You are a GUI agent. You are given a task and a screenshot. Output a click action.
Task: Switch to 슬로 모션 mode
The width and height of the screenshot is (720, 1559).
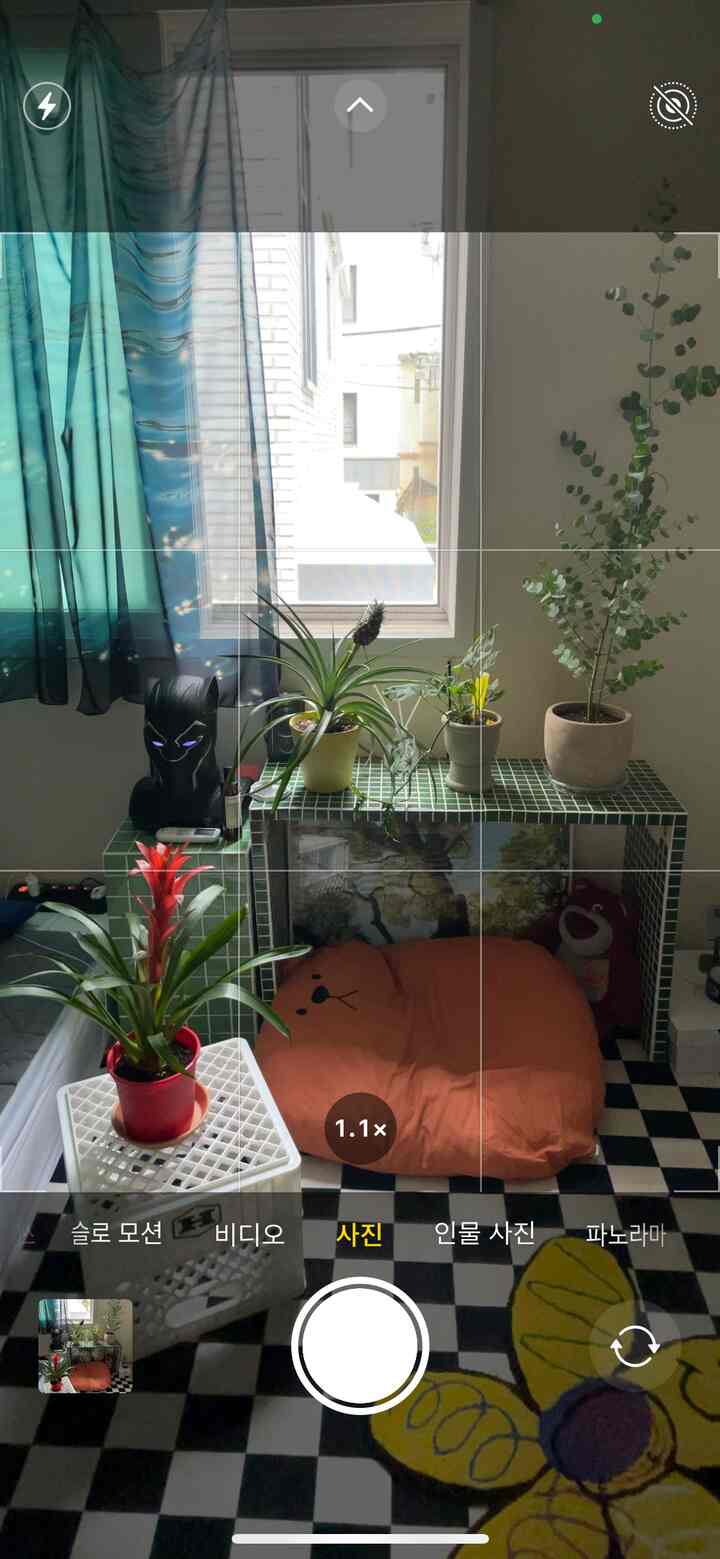(116, 1233)
